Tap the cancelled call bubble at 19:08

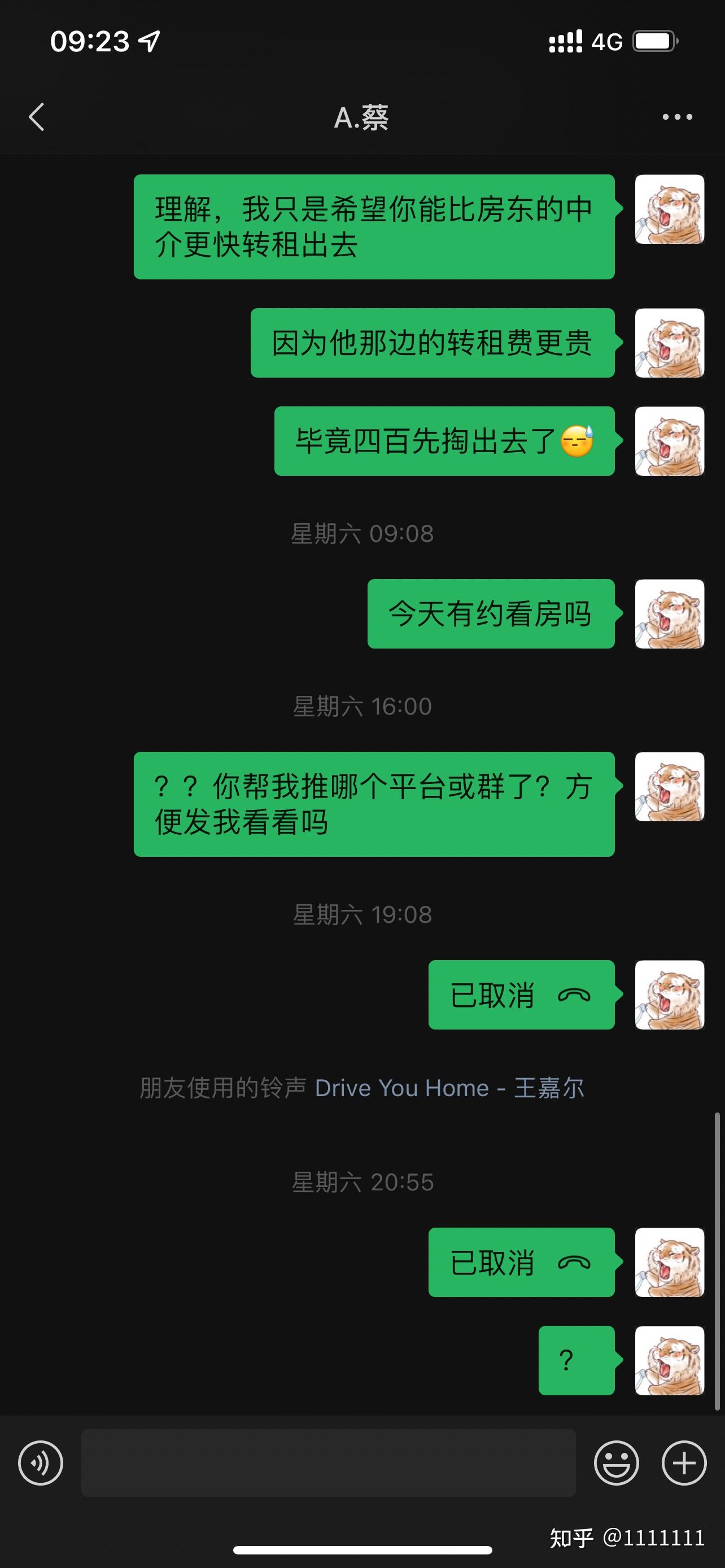click(522, 995)
